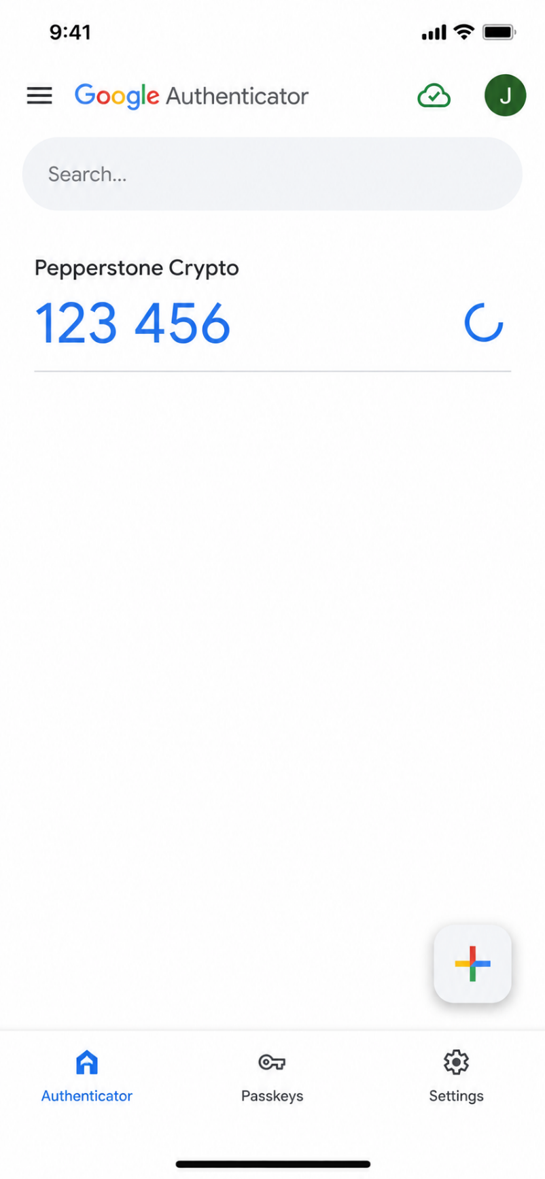Viewport: 545px width, 1179px height.
Task: Open the J account avatar
Action: pos(505,95)
